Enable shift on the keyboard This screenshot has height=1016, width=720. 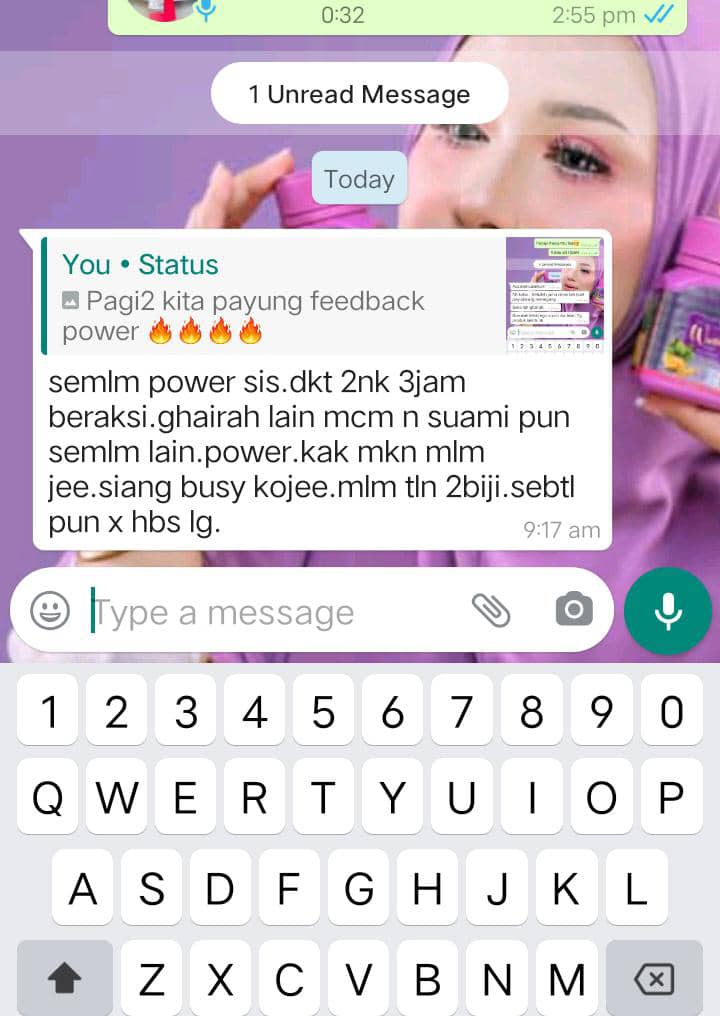[x=64, y=979]
